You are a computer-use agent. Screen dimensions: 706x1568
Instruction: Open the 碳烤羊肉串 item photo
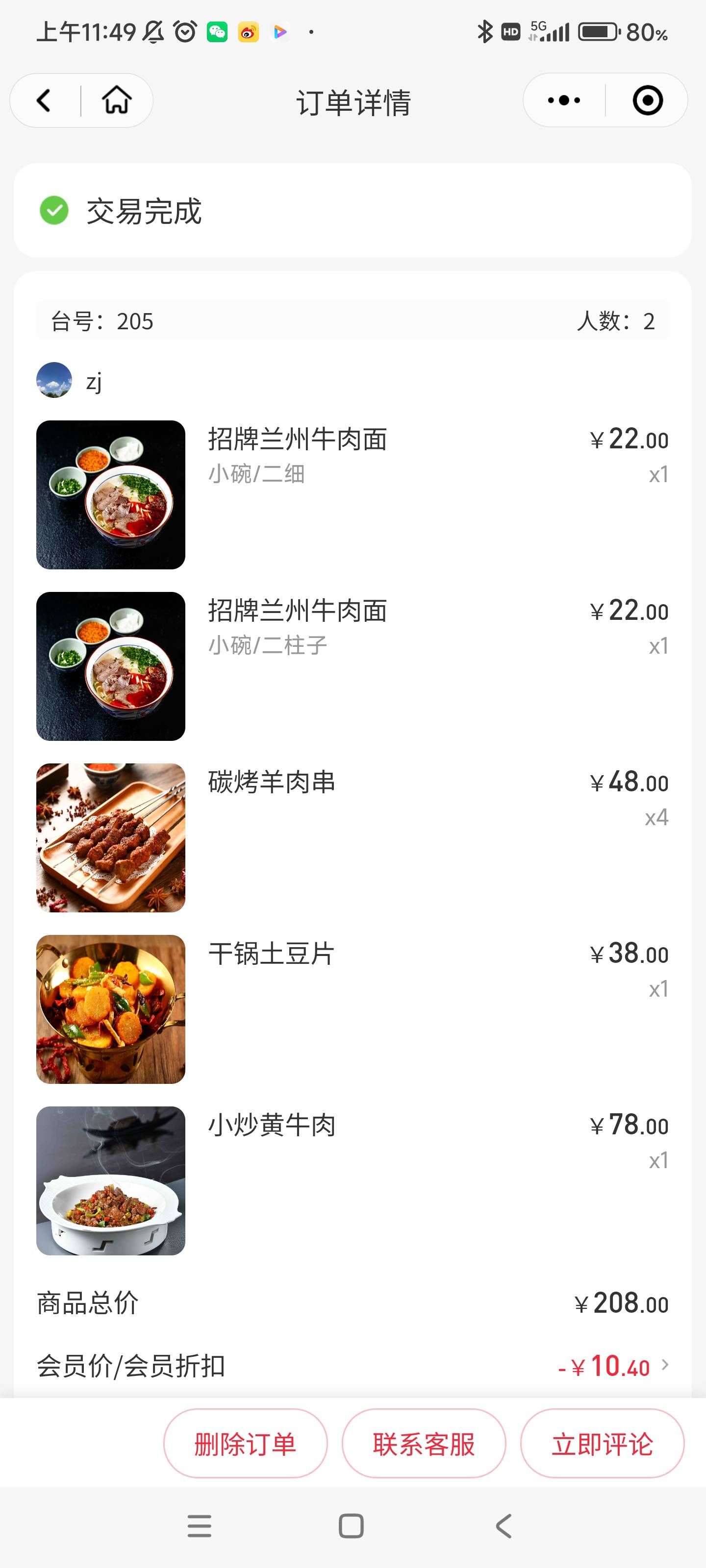(x=111, y=837)
